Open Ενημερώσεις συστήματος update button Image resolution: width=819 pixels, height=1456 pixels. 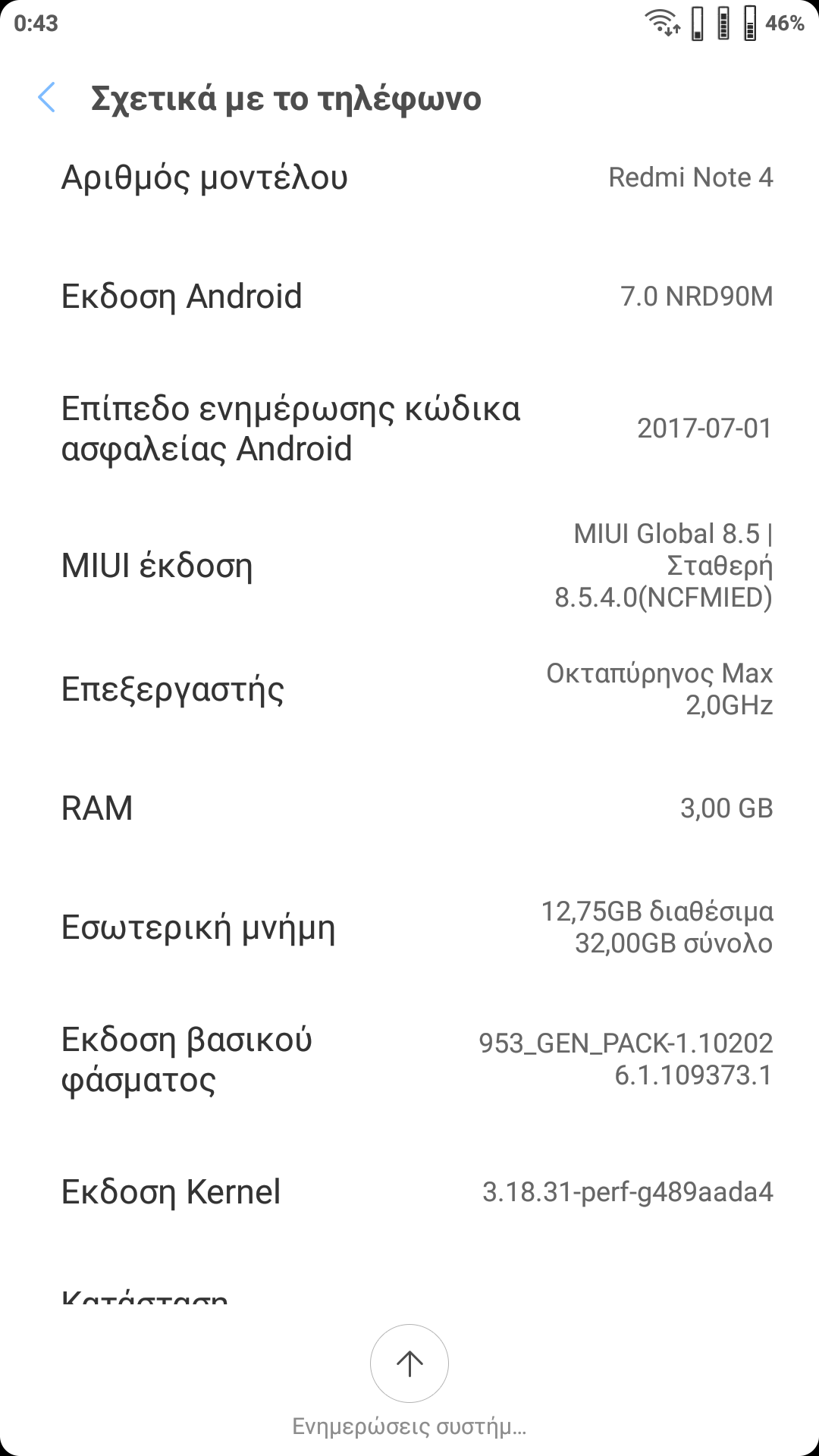(409, 1363)
